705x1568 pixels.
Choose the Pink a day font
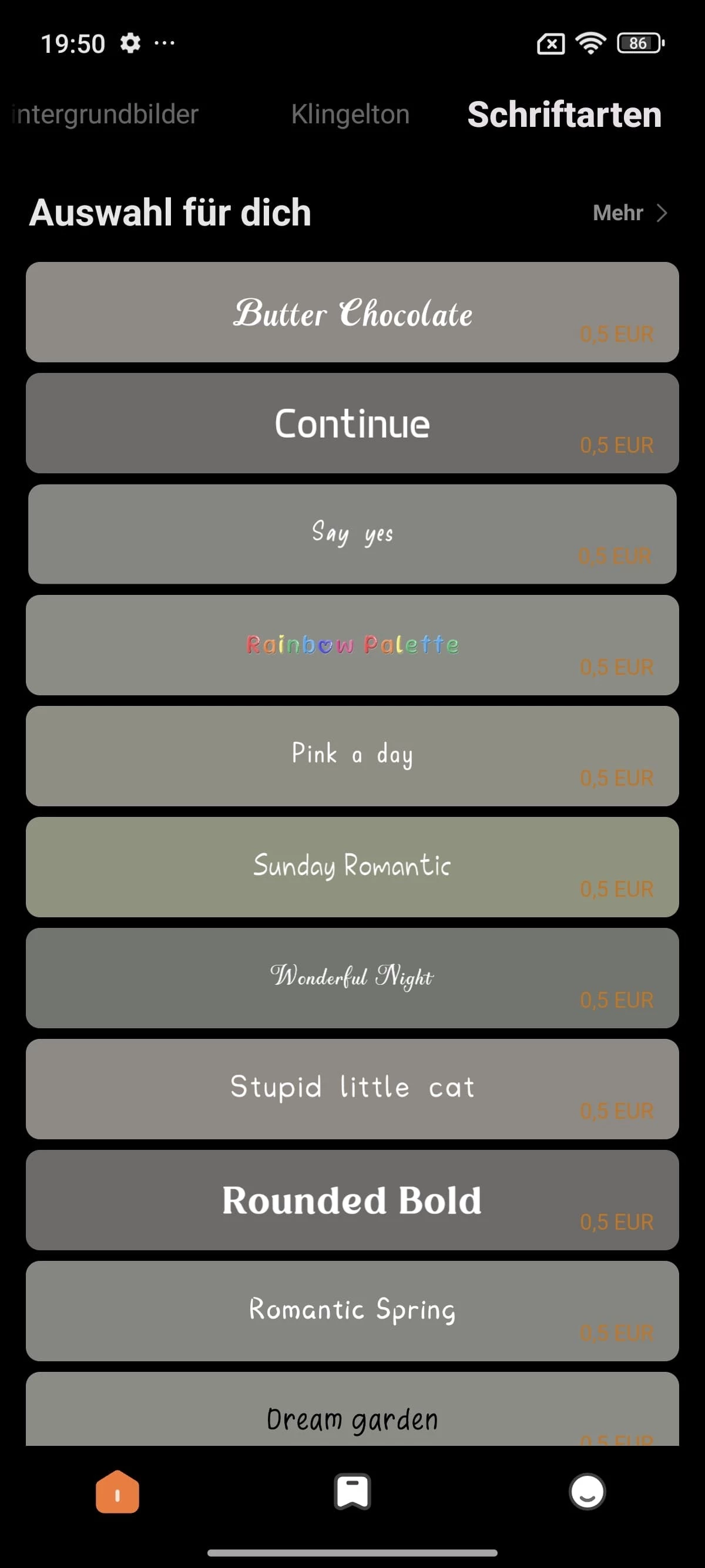pyautogui.click(x=352, y=755)
